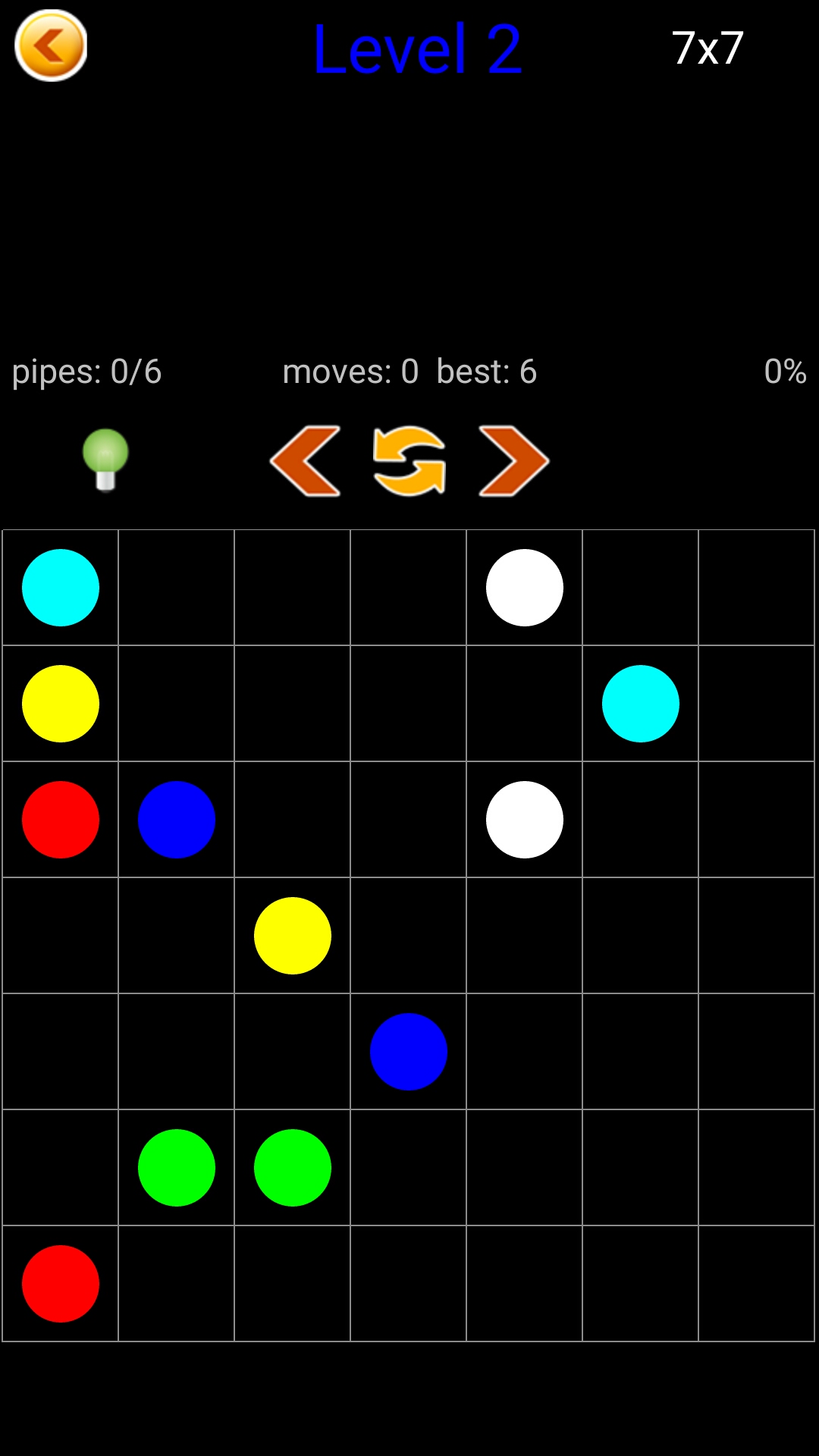Go to the previous level
The height and width of the screenshot is (1456, 819).
[305, 461]
